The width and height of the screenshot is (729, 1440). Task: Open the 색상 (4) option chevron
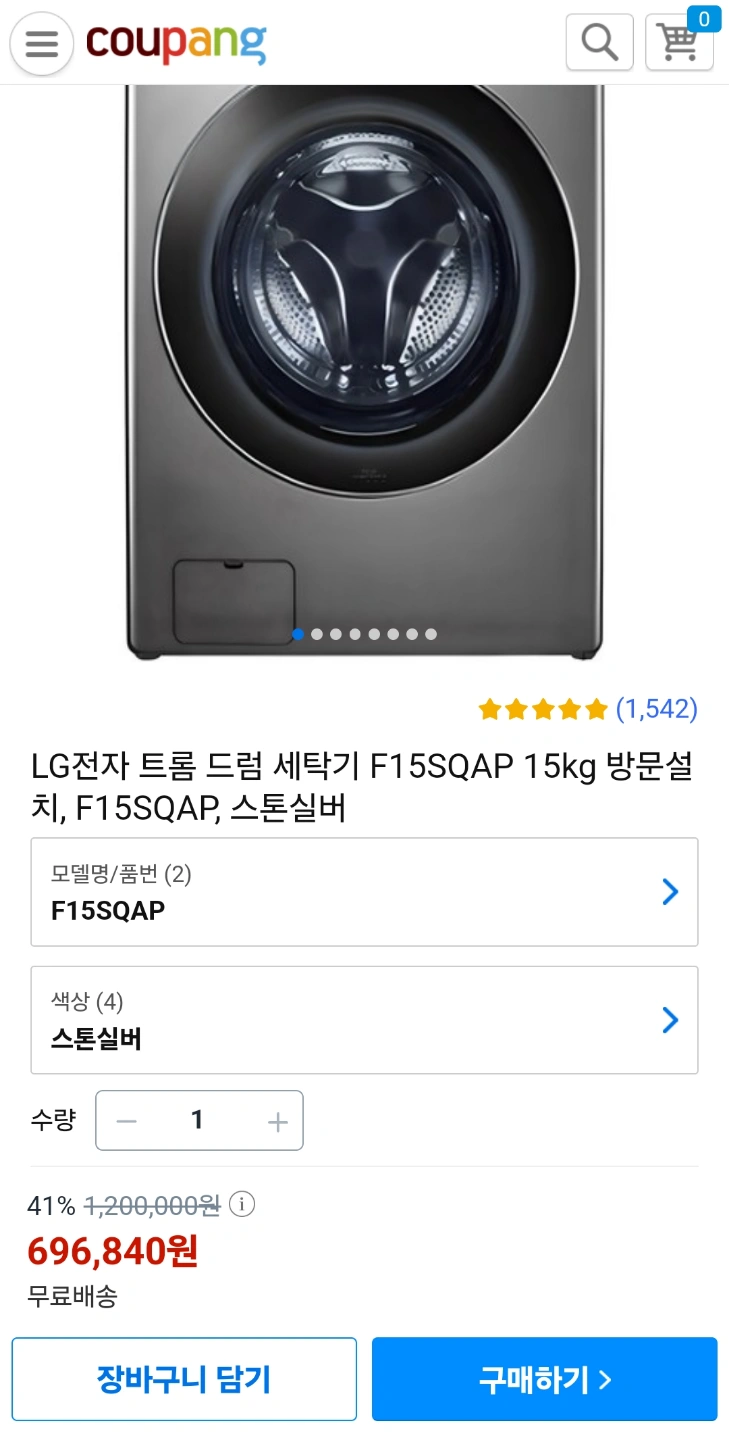[669, 1019]
